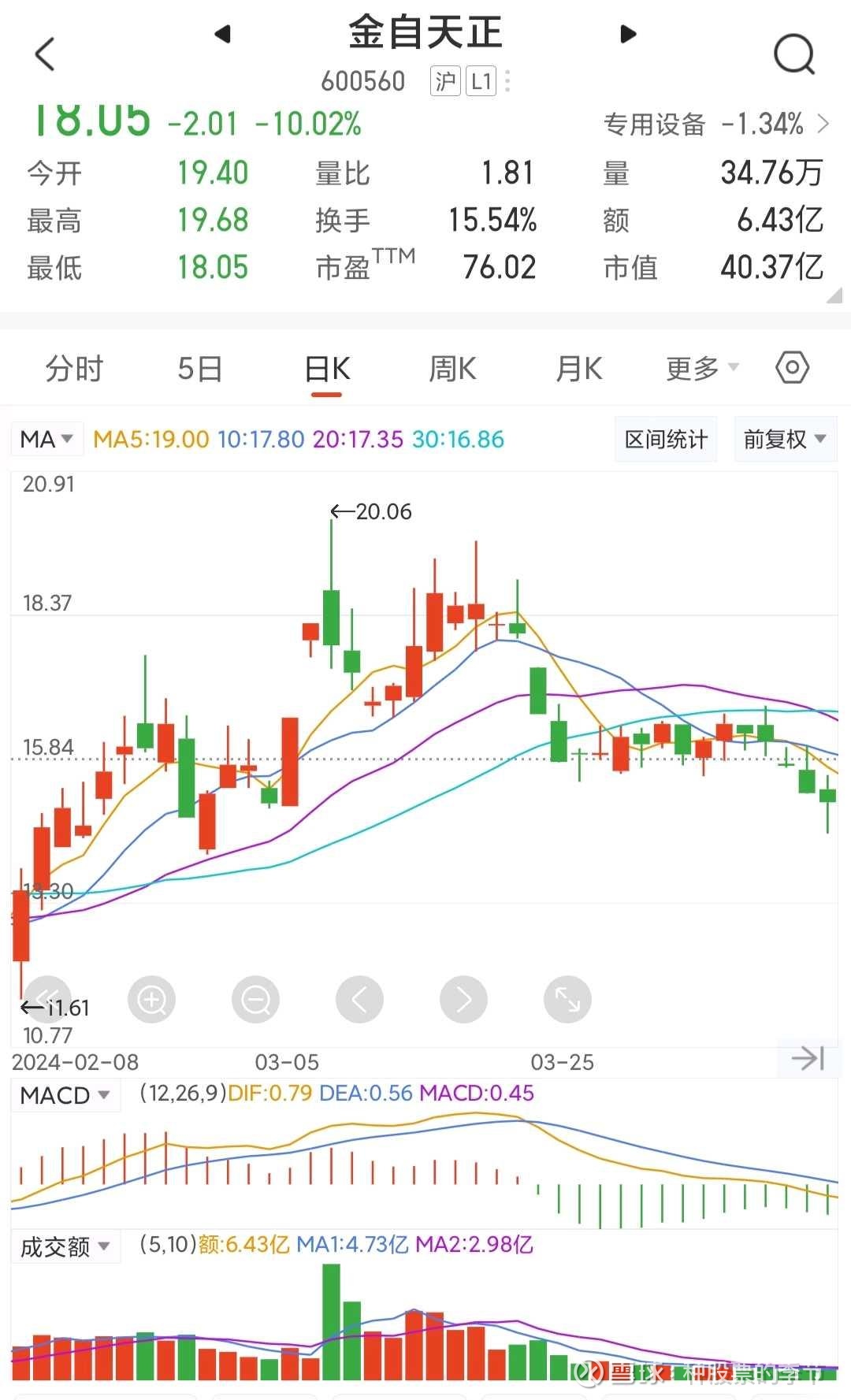This screenshot has height=1400, width=851.
Task: Open the search magnifier
Action: pyautogui.click(x=794, y=54)
